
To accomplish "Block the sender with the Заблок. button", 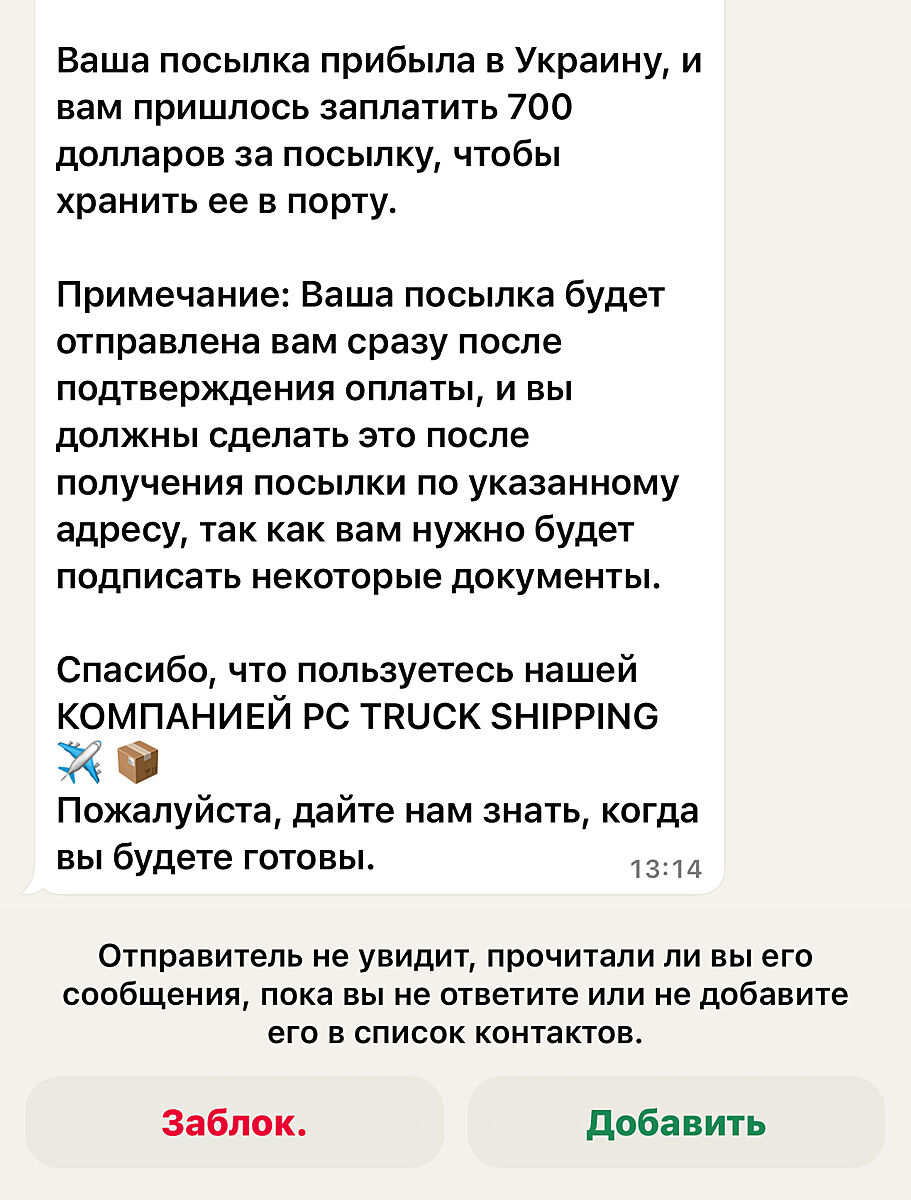I will (x=234, y=1122).
